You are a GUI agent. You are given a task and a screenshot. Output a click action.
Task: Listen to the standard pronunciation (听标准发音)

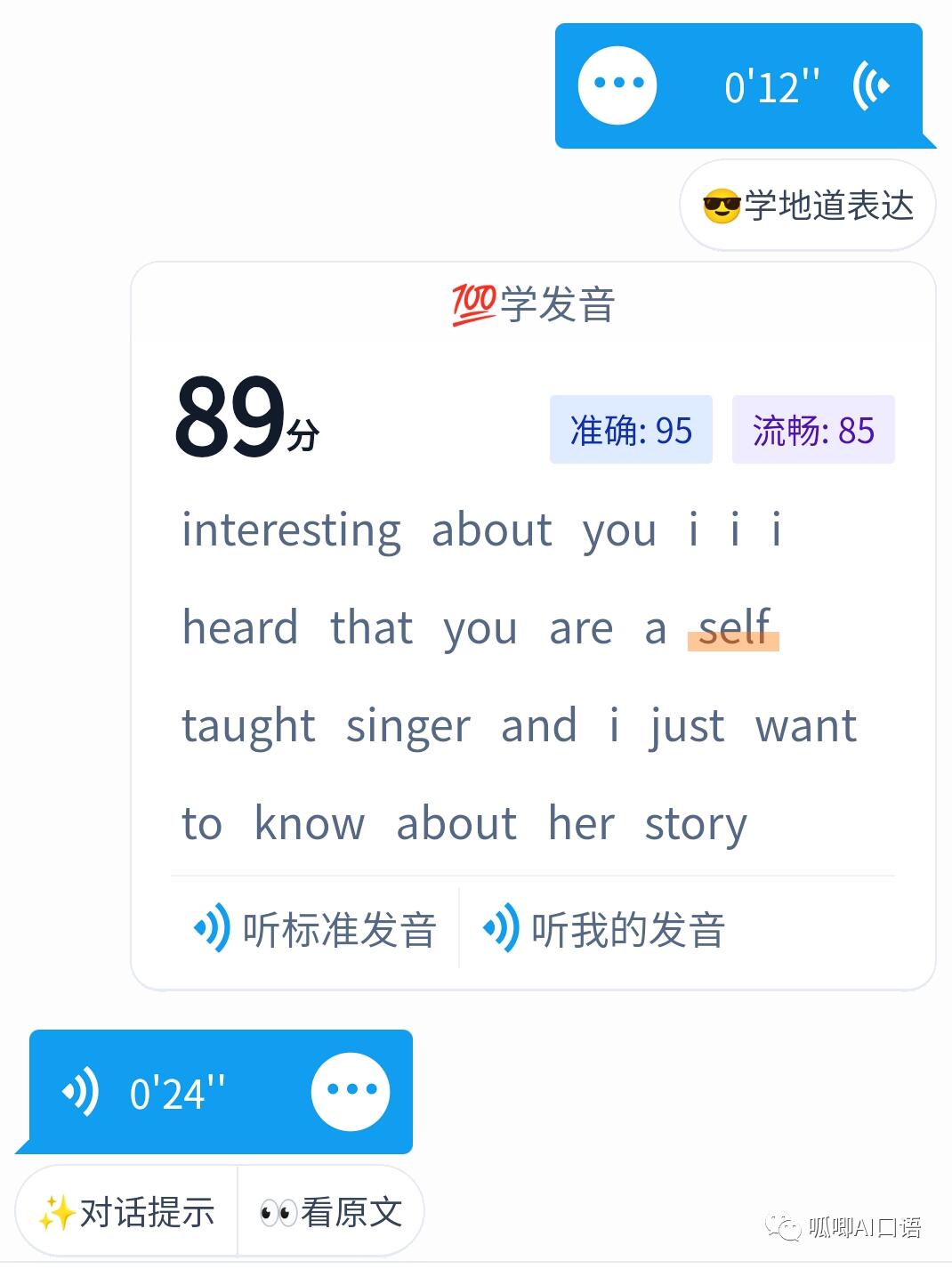point(315,930)
